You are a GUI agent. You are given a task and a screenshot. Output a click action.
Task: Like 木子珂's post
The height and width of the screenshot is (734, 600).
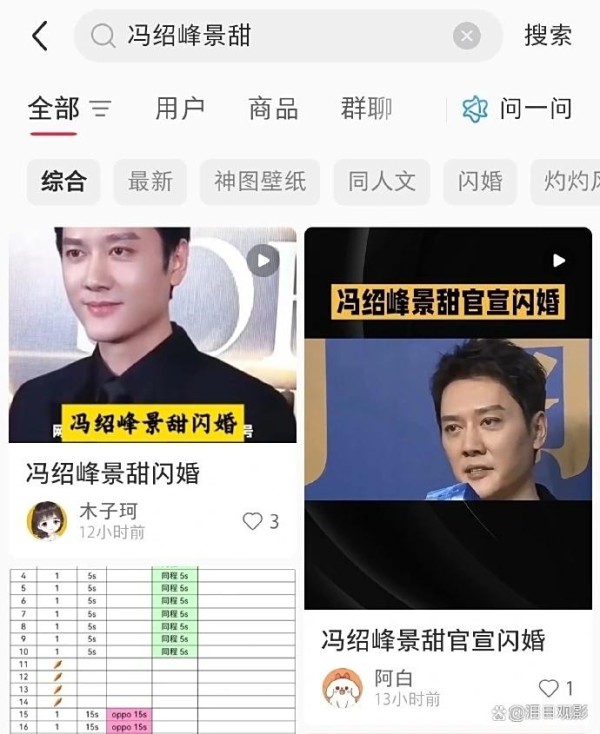[260, 521]
